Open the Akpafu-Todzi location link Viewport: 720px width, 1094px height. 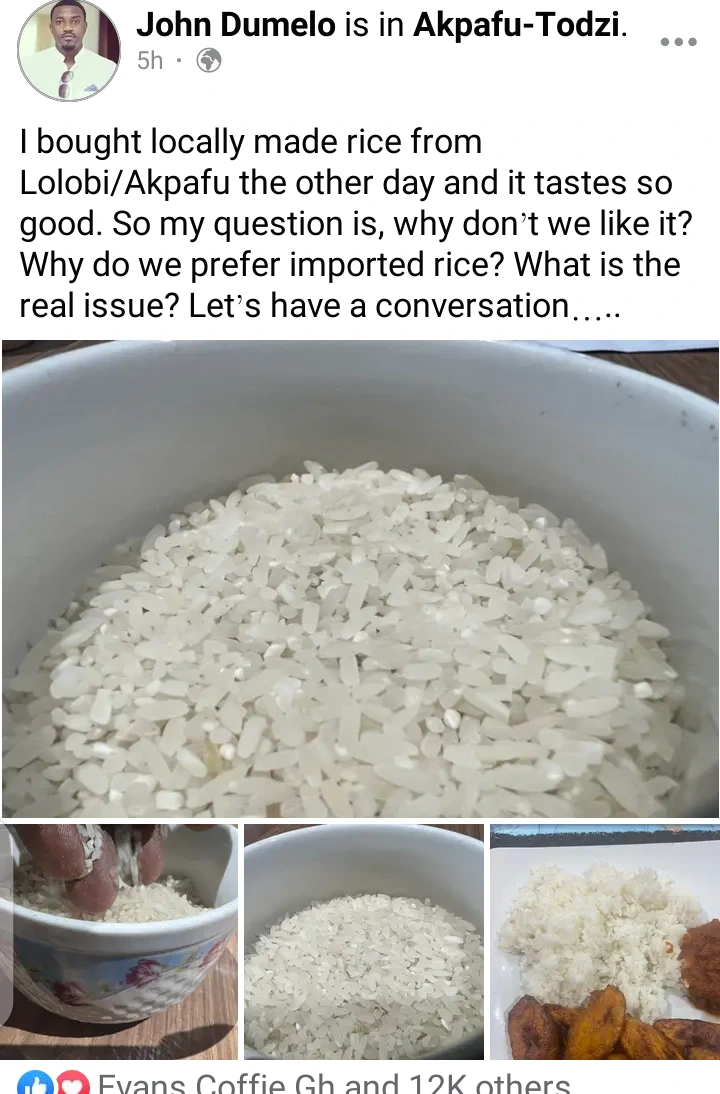(x=517, y=26)
